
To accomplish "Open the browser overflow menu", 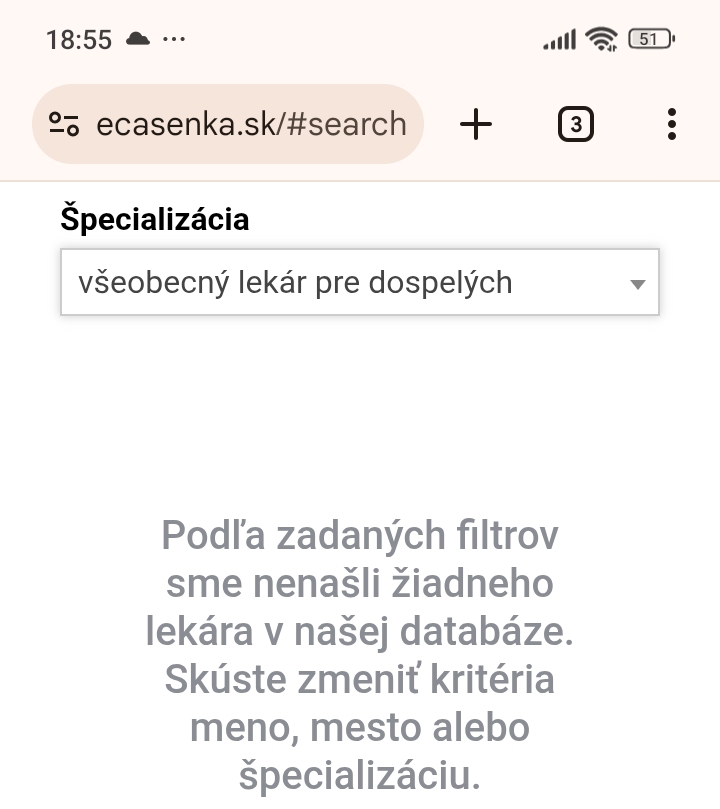I will (x=671, y=124).
